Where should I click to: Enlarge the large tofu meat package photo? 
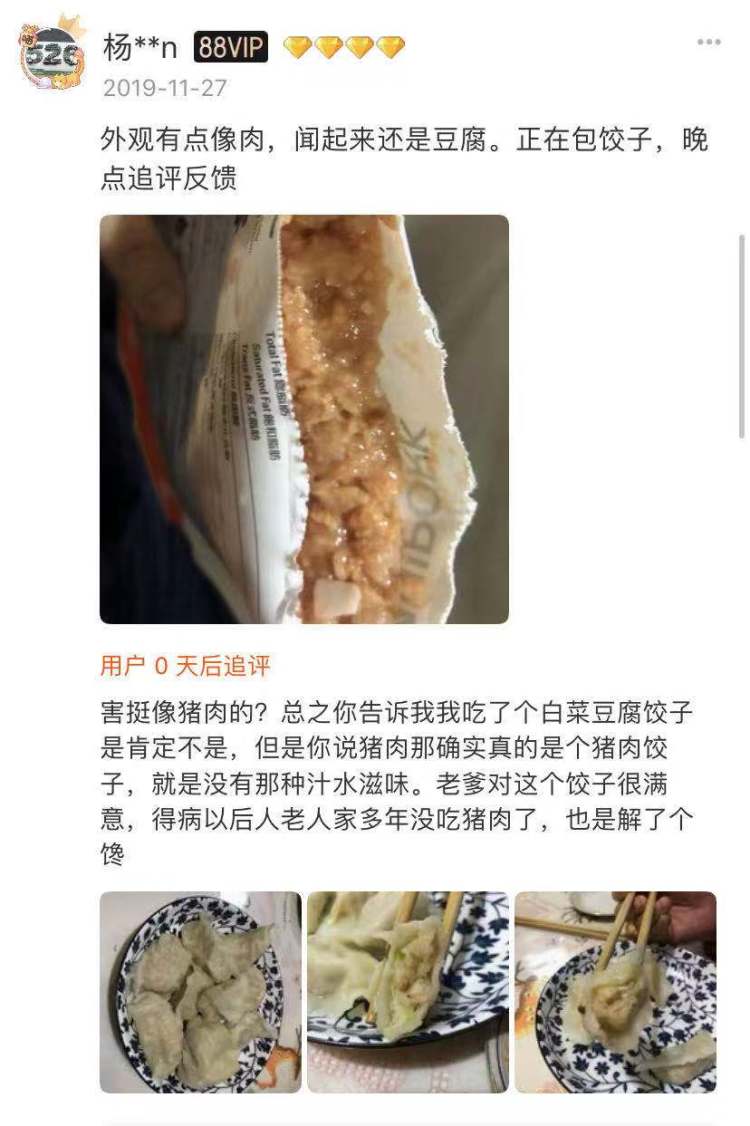[304, 419]
